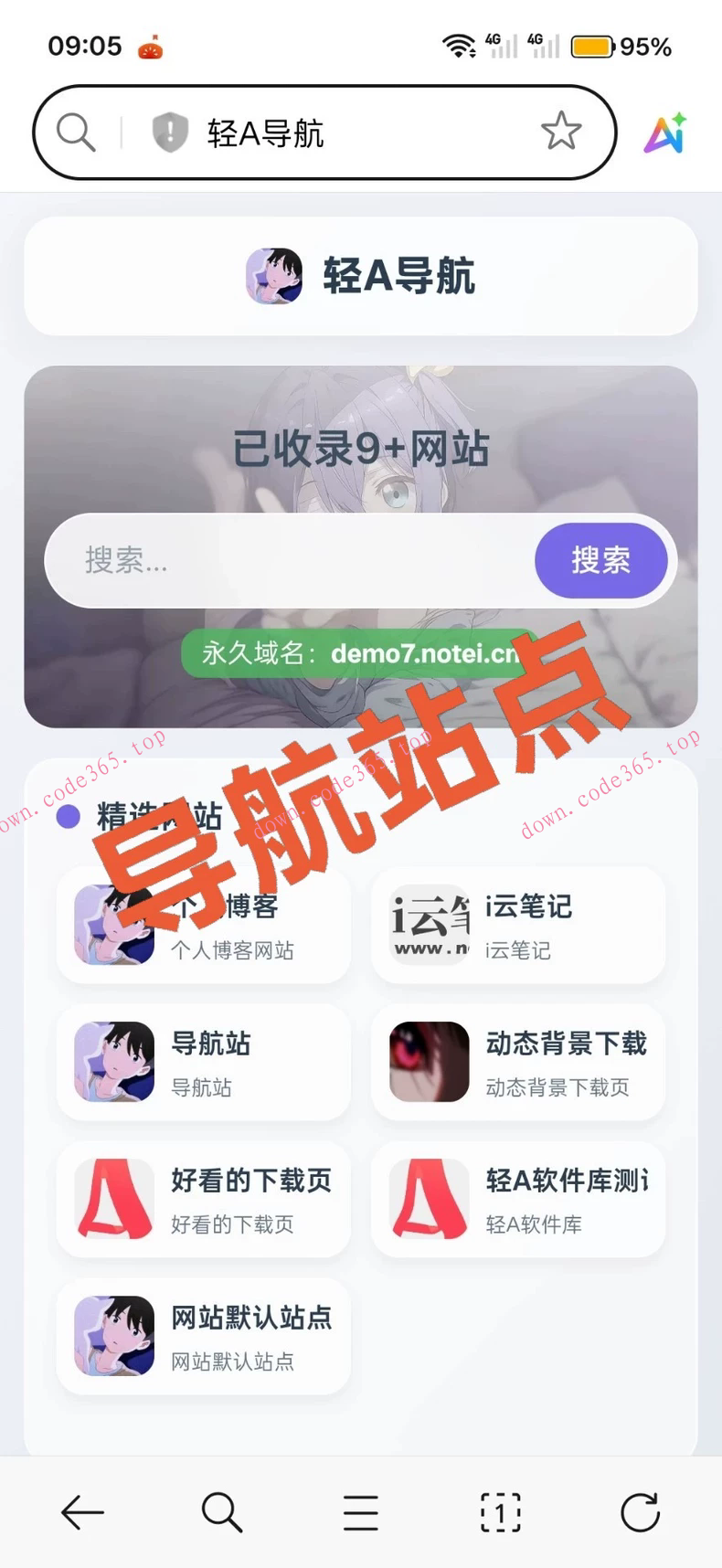Tap the back arrow in bottom navigation

coord(82,1512)
